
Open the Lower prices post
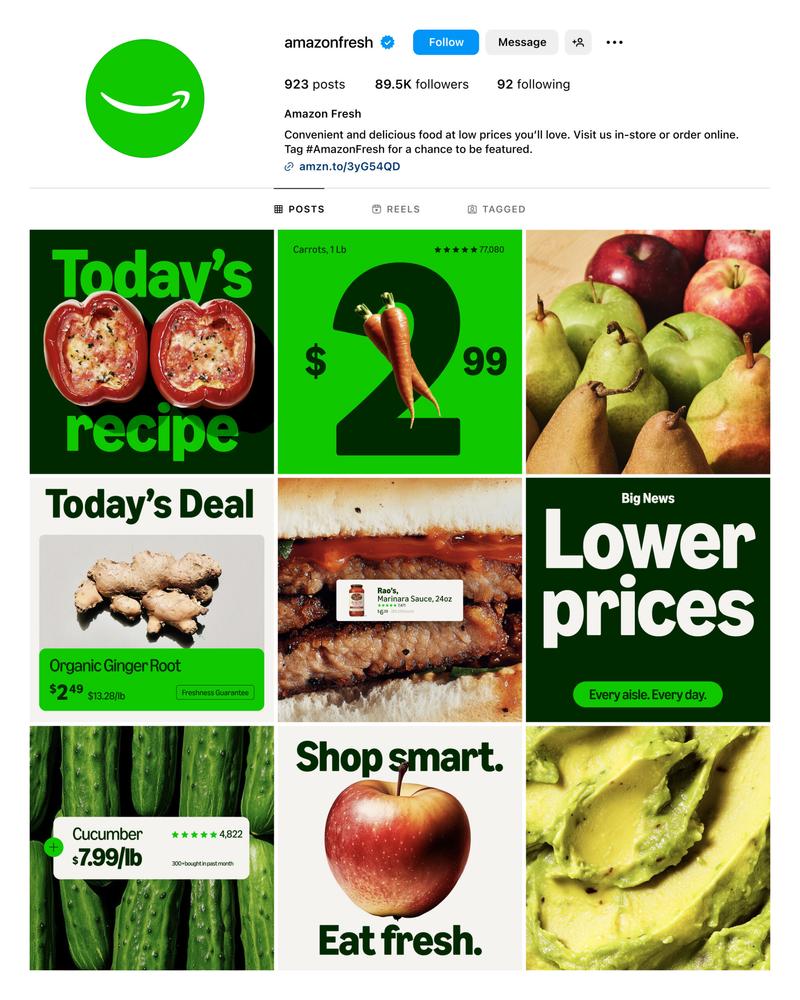pos(647,599)
